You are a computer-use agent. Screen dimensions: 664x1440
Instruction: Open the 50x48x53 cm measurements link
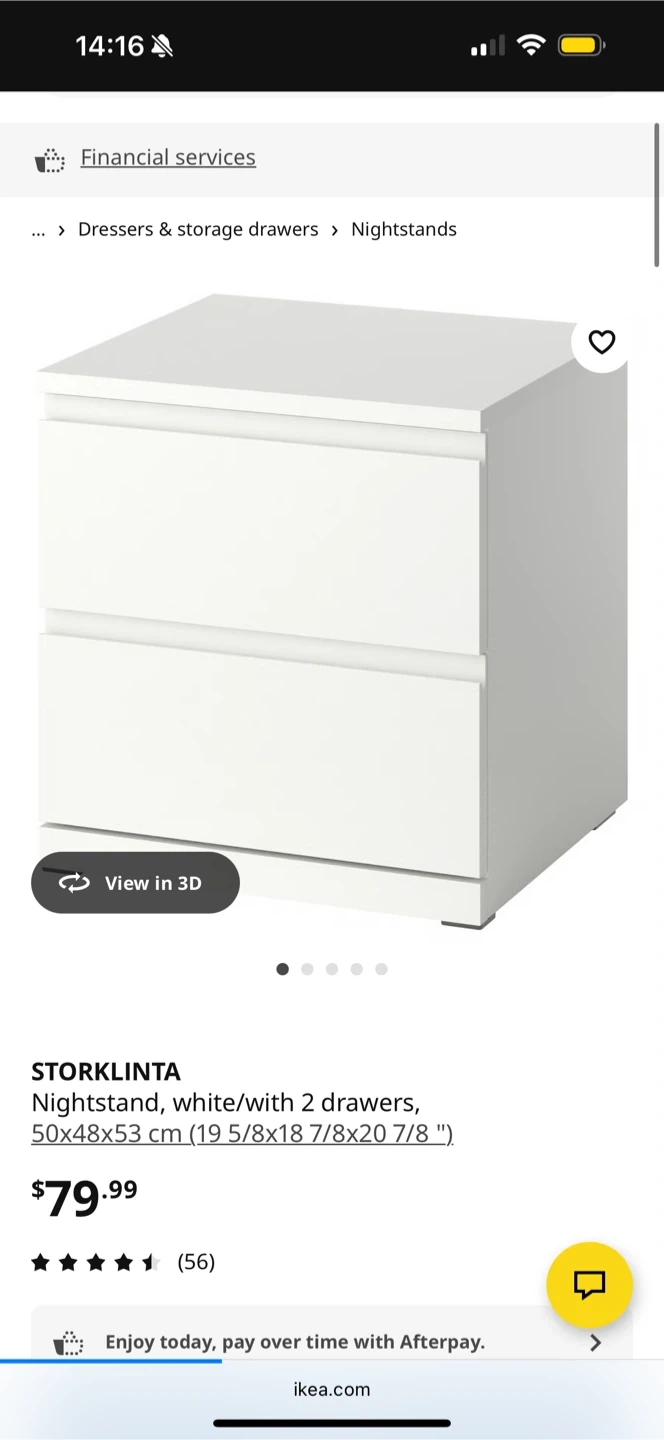tap(242, 1134)
